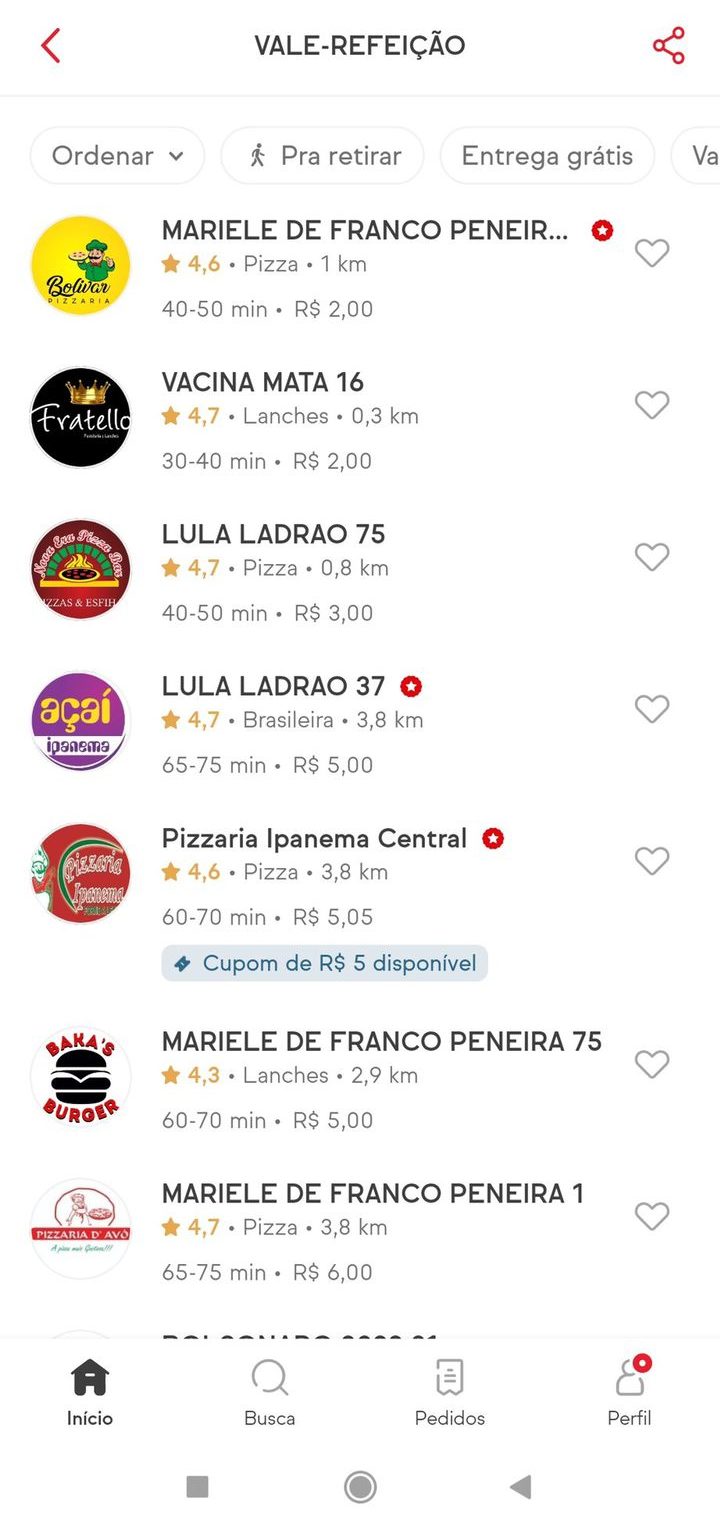The image size is (720, 1532).
Task: Filter by Pra retirar pickup
Action: click(322, 156)
